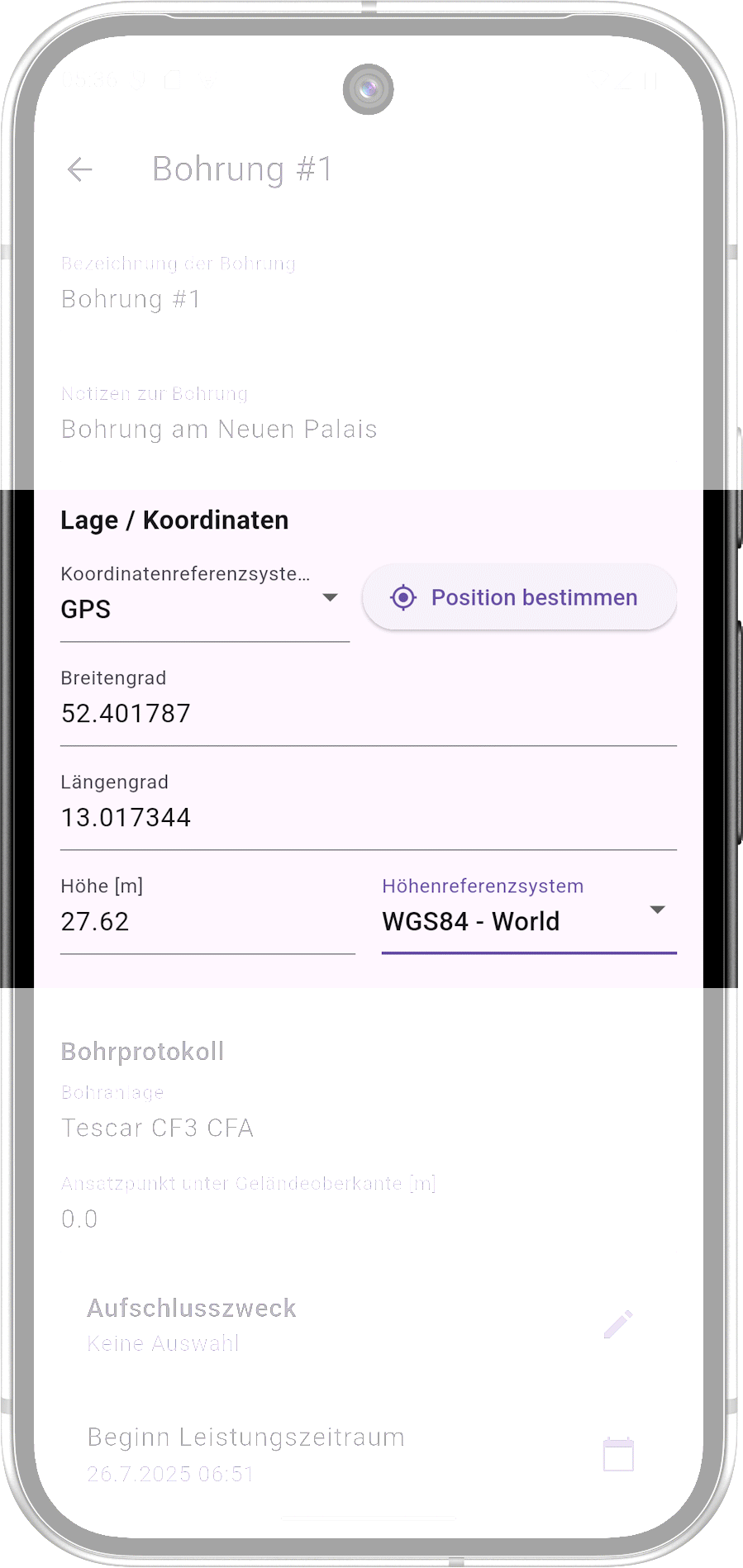Tap Position bestimmen button

[x=519, y=597]
